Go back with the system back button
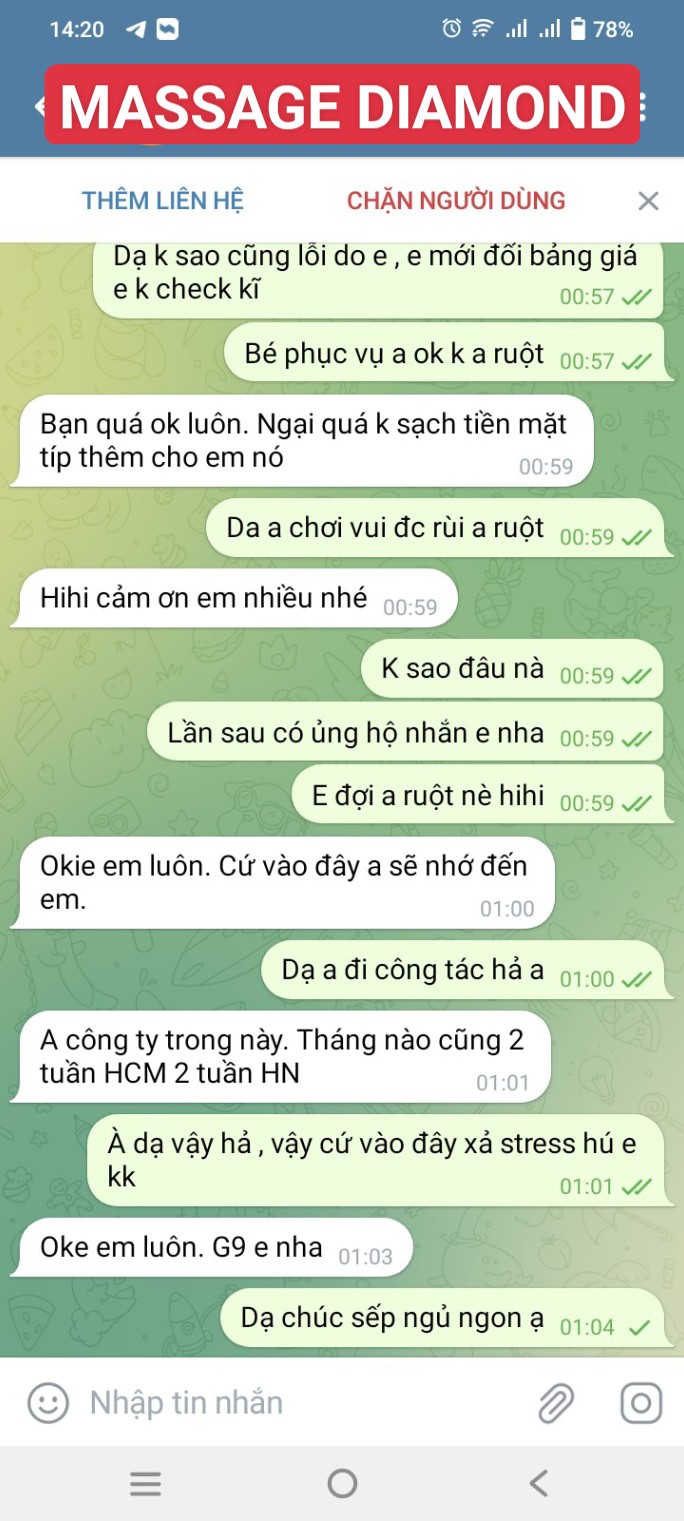684x1521 pixels. point(538,1483)
